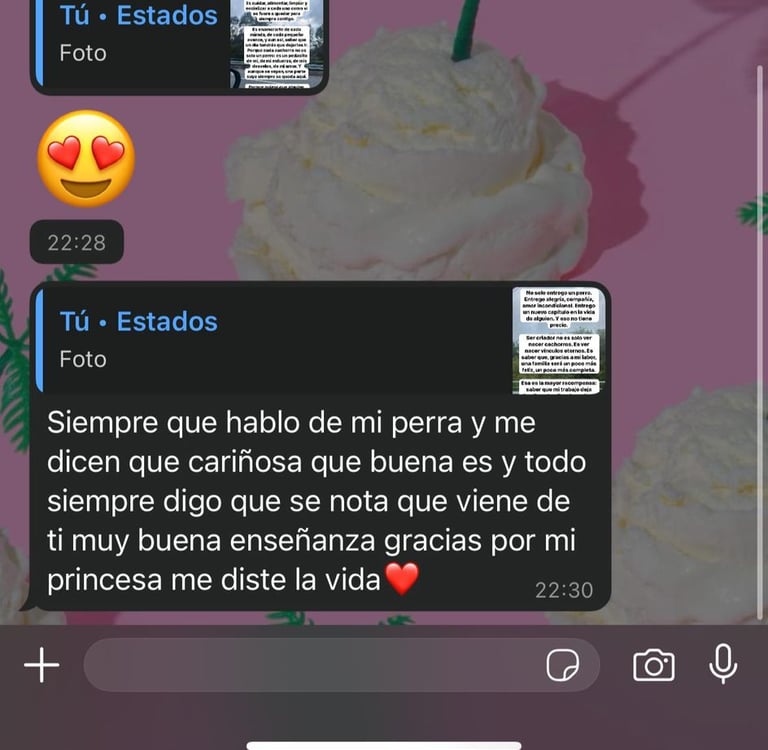Open the quoted status in the 22:30 message
The image size is (768, 750).
[x=320, y=340]
